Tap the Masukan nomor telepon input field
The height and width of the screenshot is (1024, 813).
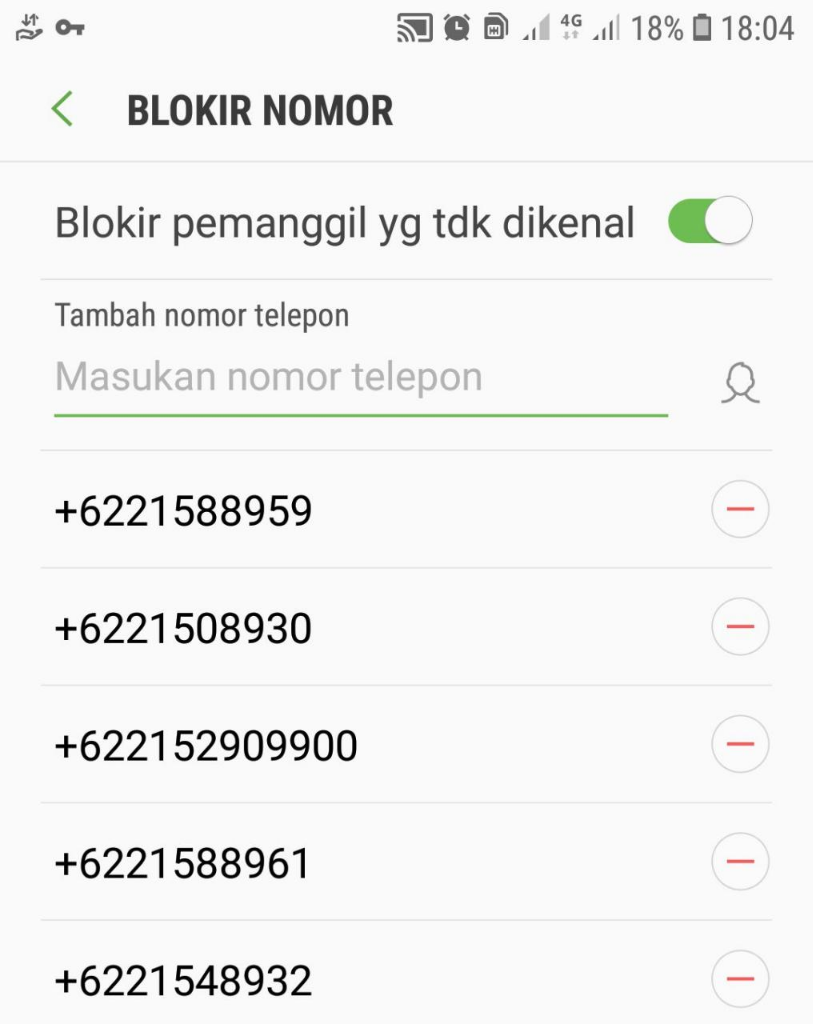click(360, 378)
